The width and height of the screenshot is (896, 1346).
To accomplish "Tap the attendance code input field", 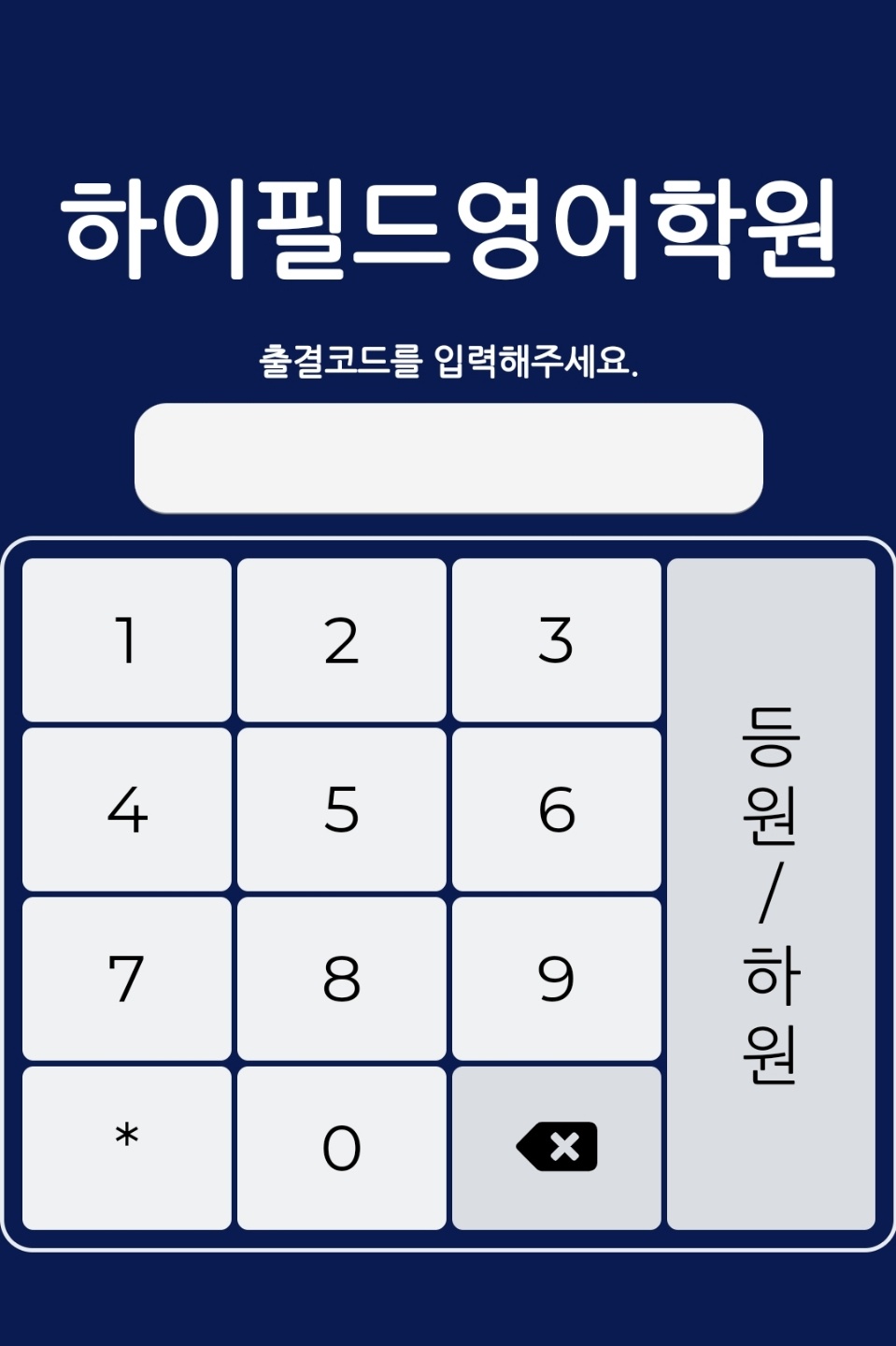I will 448,458.
